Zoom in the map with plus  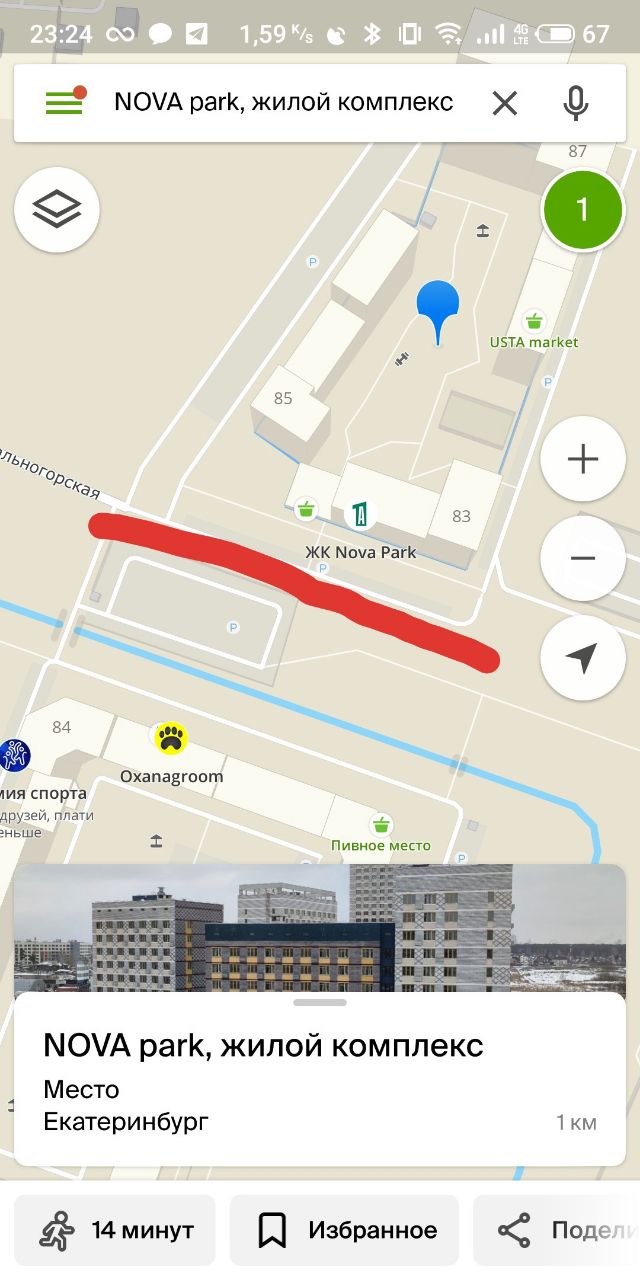pyautogui.click(x=582, y=459)
